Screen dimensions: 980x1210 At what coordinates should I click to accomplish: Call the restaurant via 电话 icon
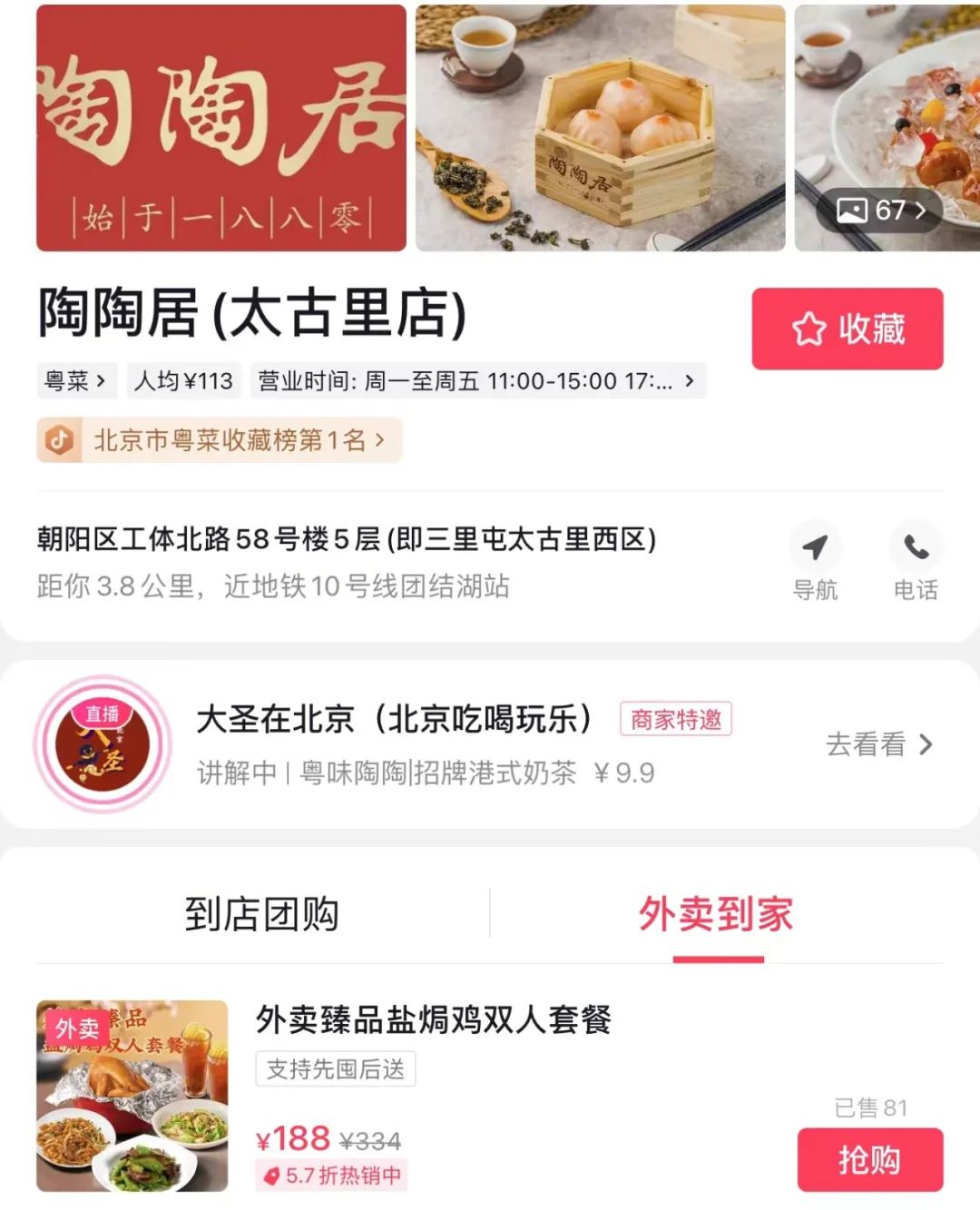[x=916, y=562]
